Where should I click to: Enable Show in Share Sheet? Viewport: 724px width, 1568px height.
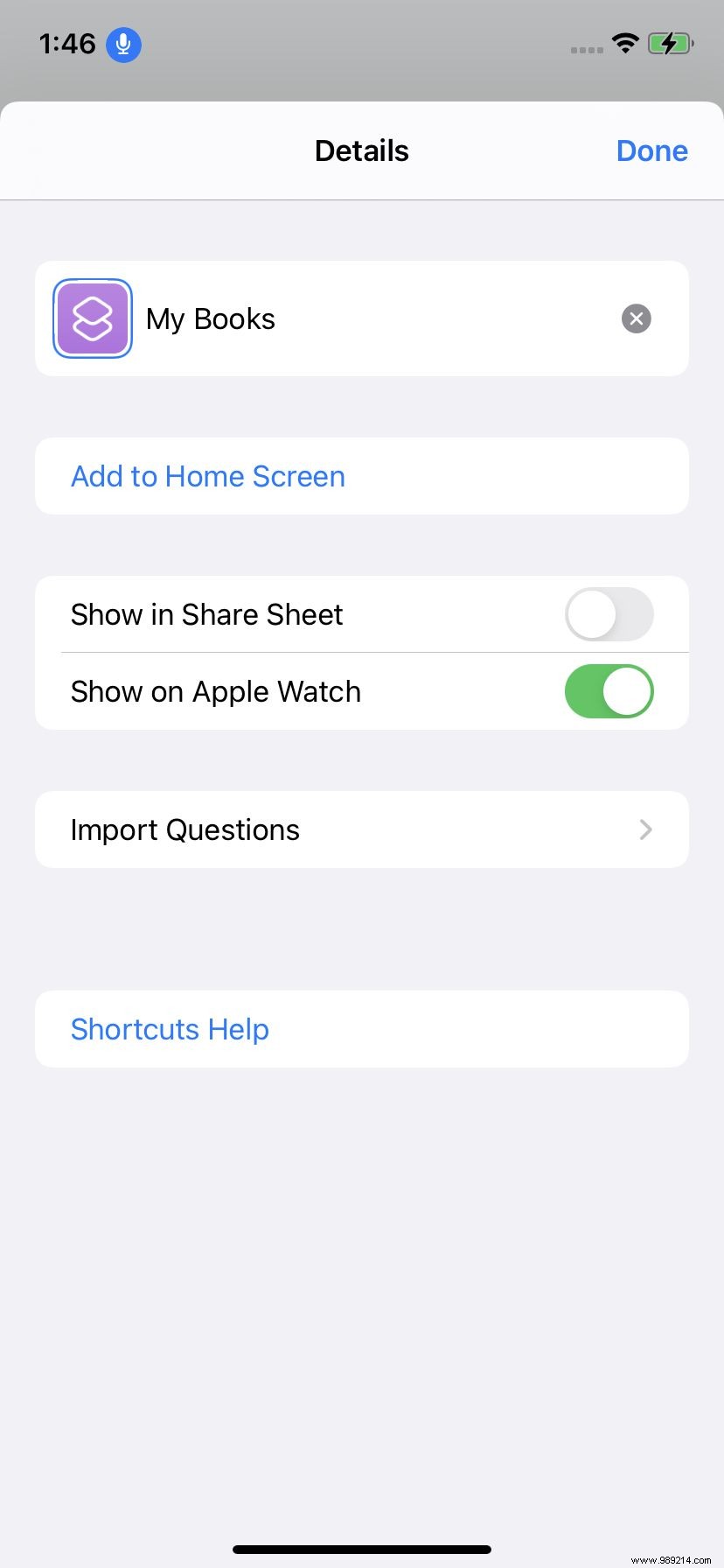609,614
